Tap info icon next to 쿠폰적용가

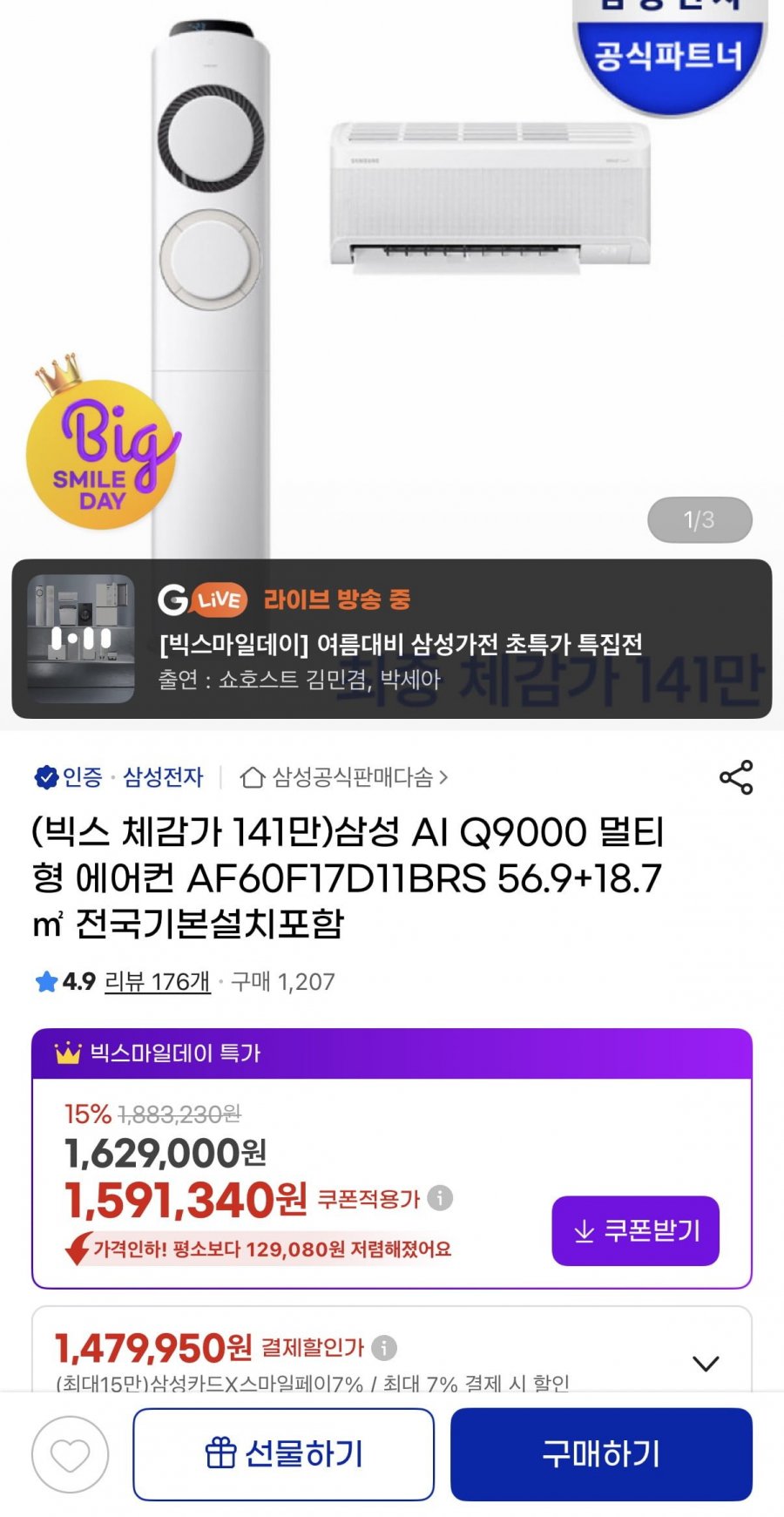440,1198
